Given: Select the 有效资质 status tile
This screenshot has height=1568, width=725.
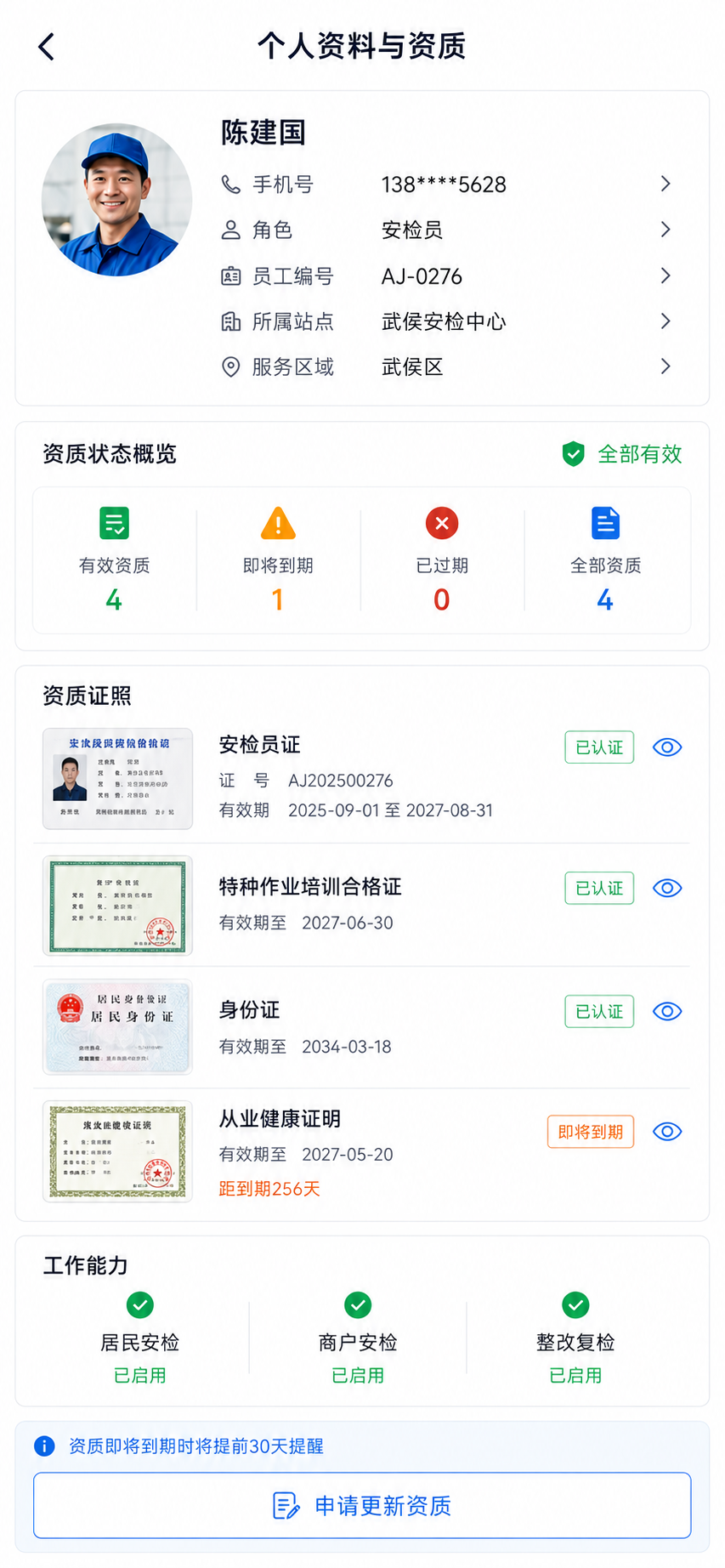Looking at the screenshot, I should pos(115,560).
